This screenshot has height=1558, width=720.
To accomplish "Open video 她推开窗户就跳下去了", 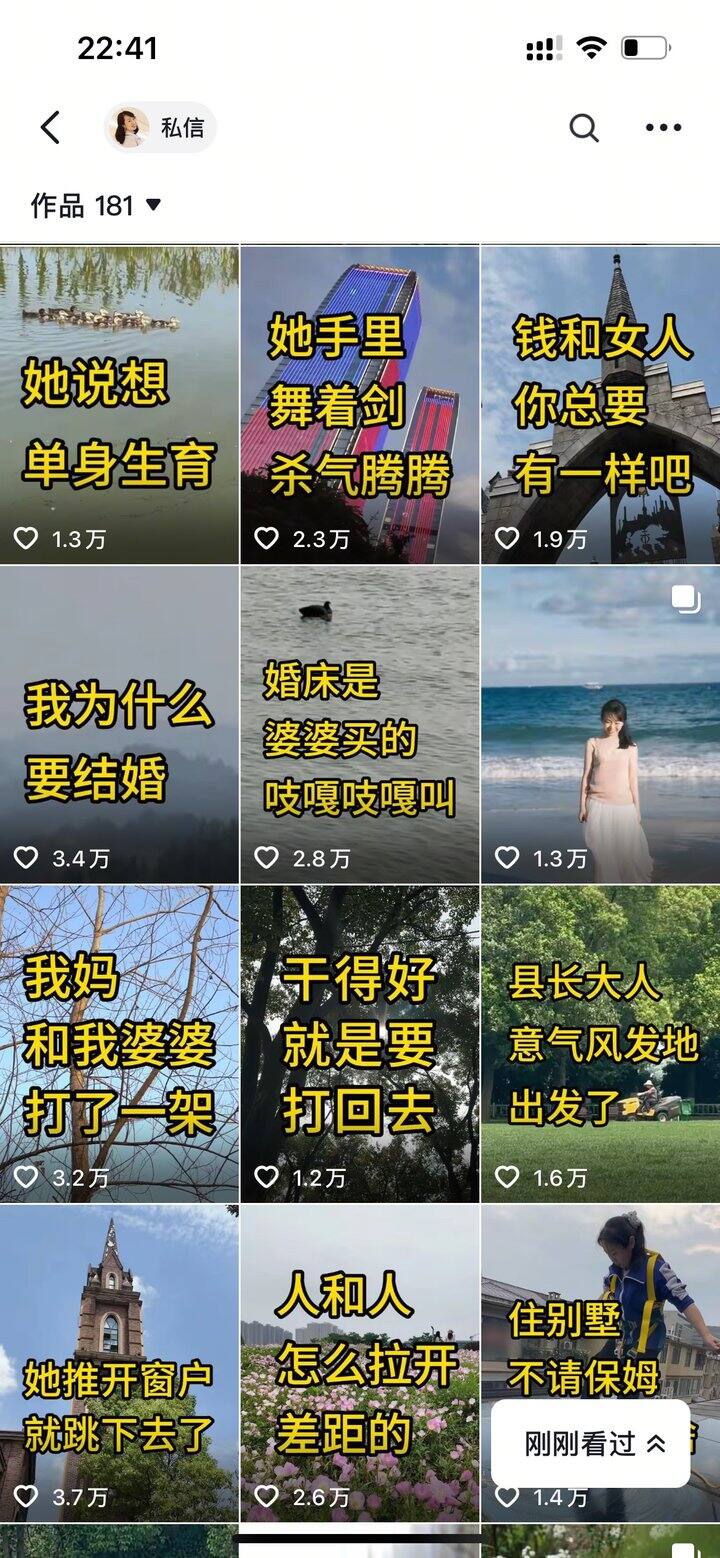I will point(119,1364).
